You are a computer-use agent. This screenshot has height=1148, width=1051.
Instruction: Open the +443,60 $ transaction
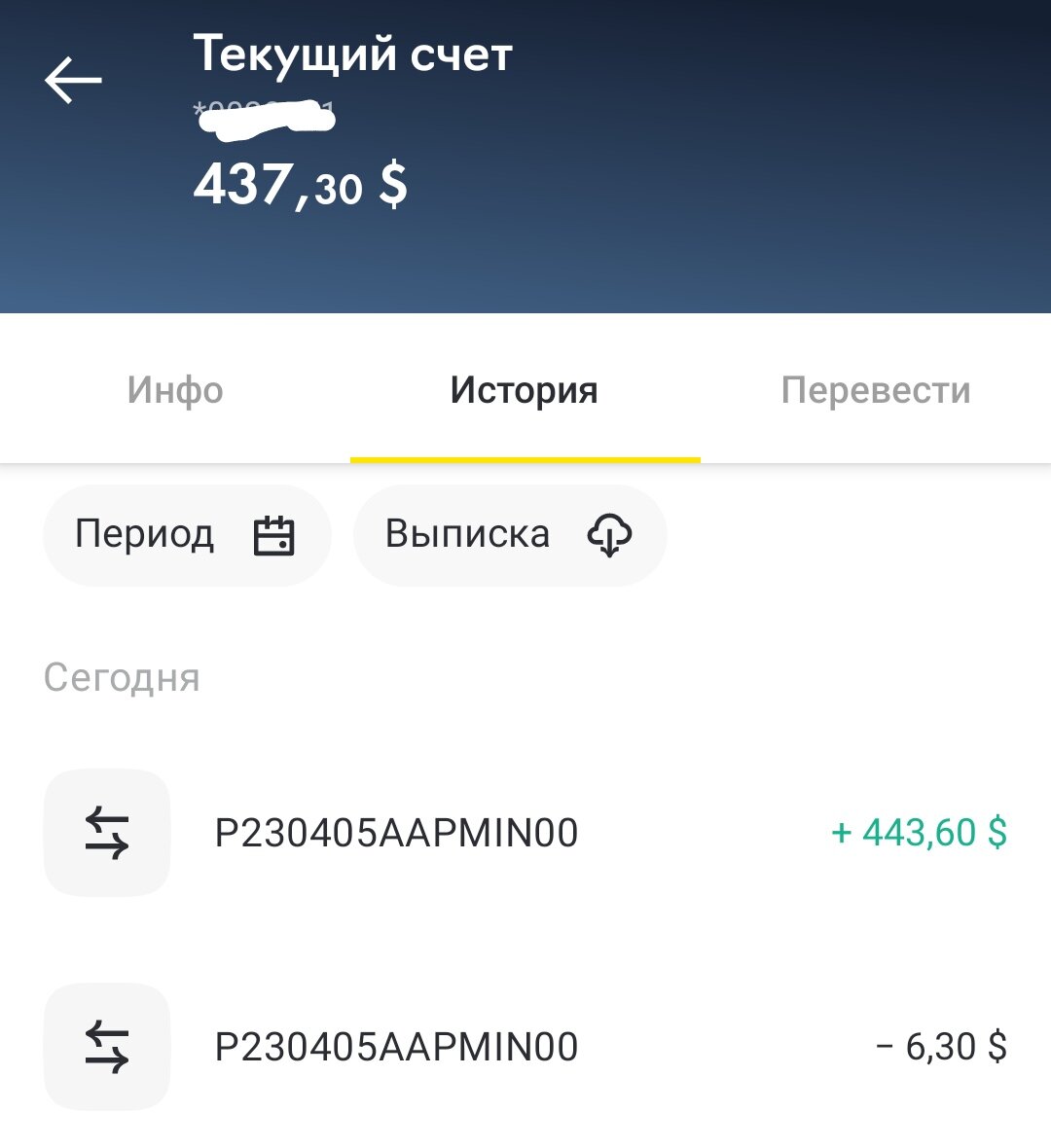click(x=525, y=833)
